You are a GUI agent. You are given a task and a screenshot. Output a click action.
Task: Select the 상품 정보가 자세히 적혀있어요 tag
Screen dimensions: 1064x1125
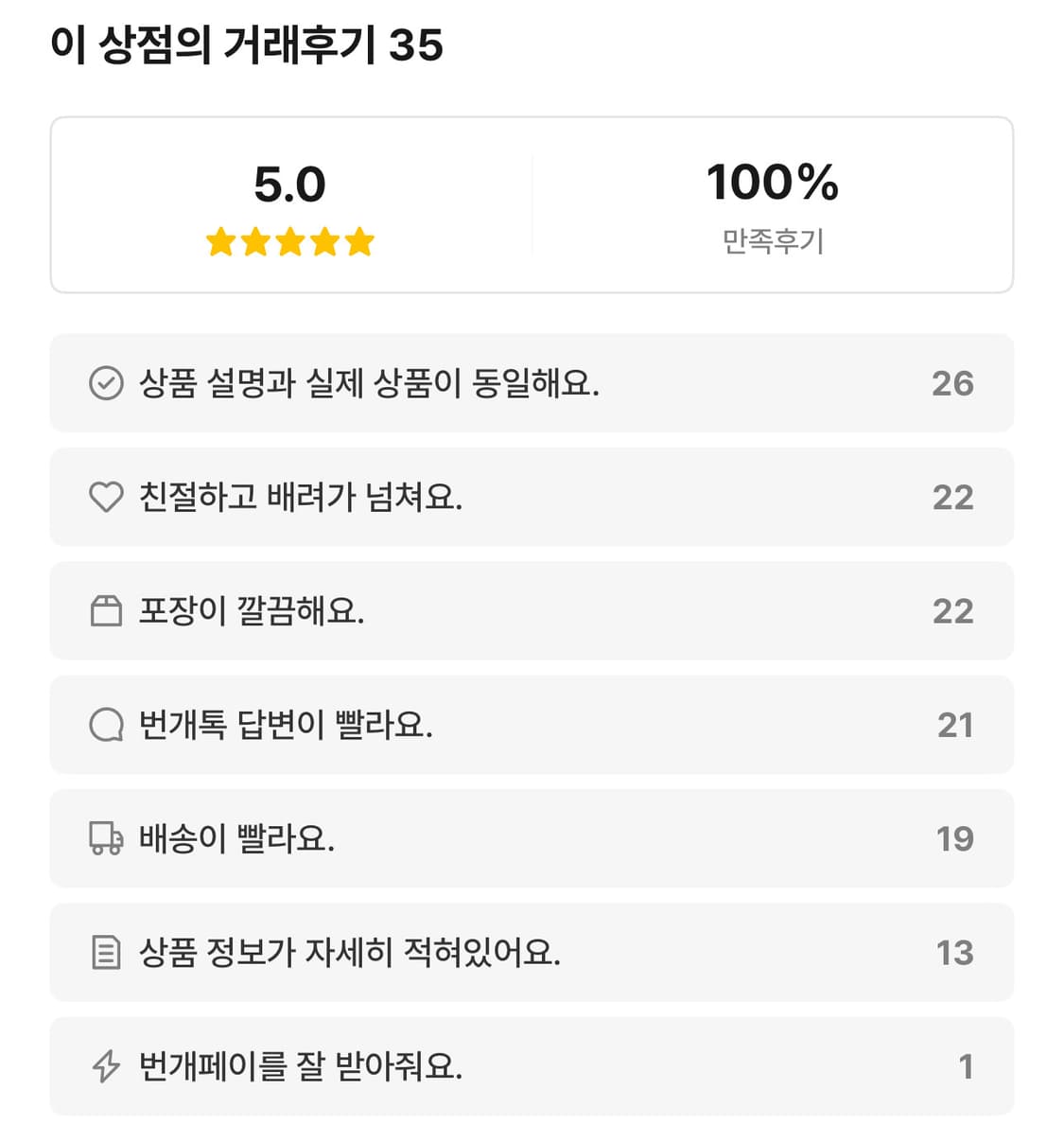(x=530, y=953)
